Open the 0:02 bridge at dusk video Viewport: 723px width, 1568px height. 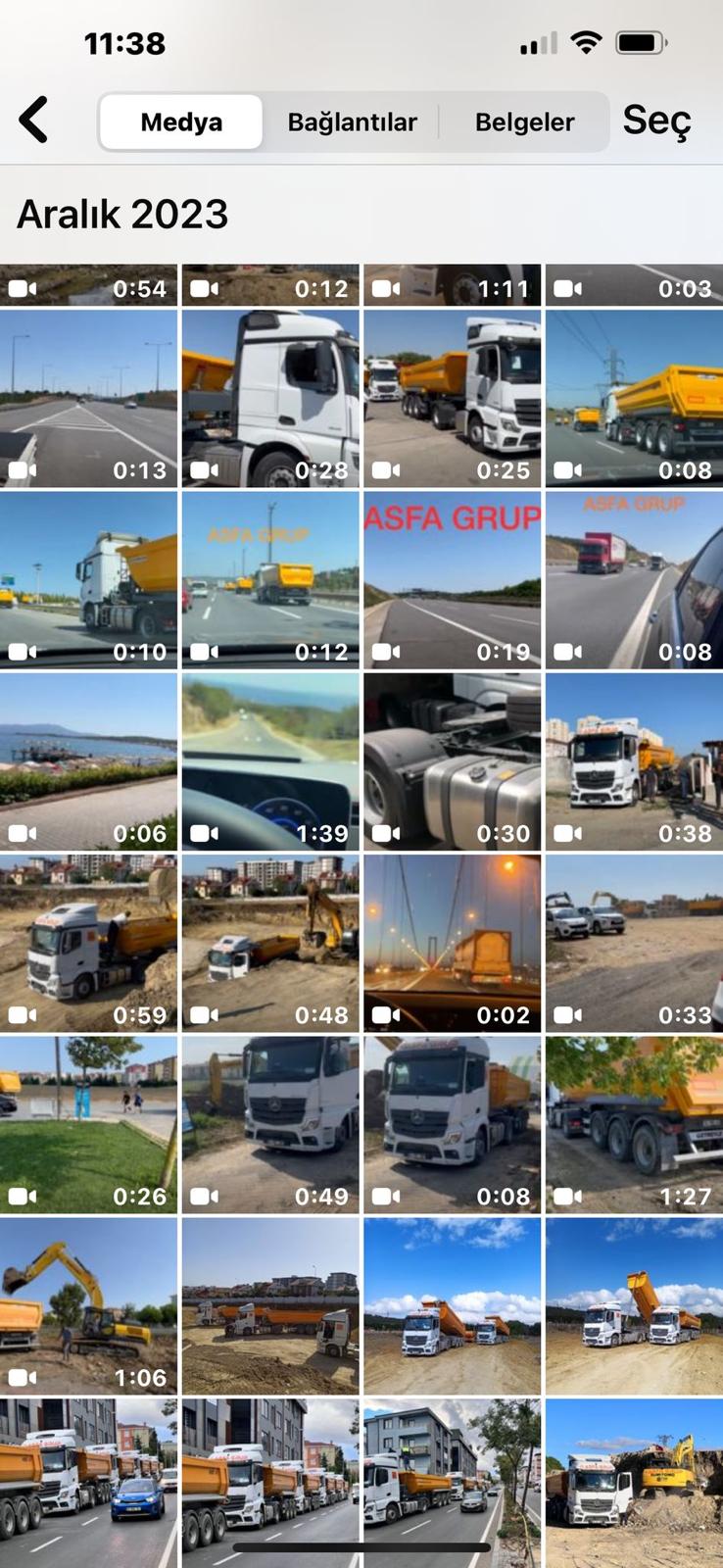point(452,943)
